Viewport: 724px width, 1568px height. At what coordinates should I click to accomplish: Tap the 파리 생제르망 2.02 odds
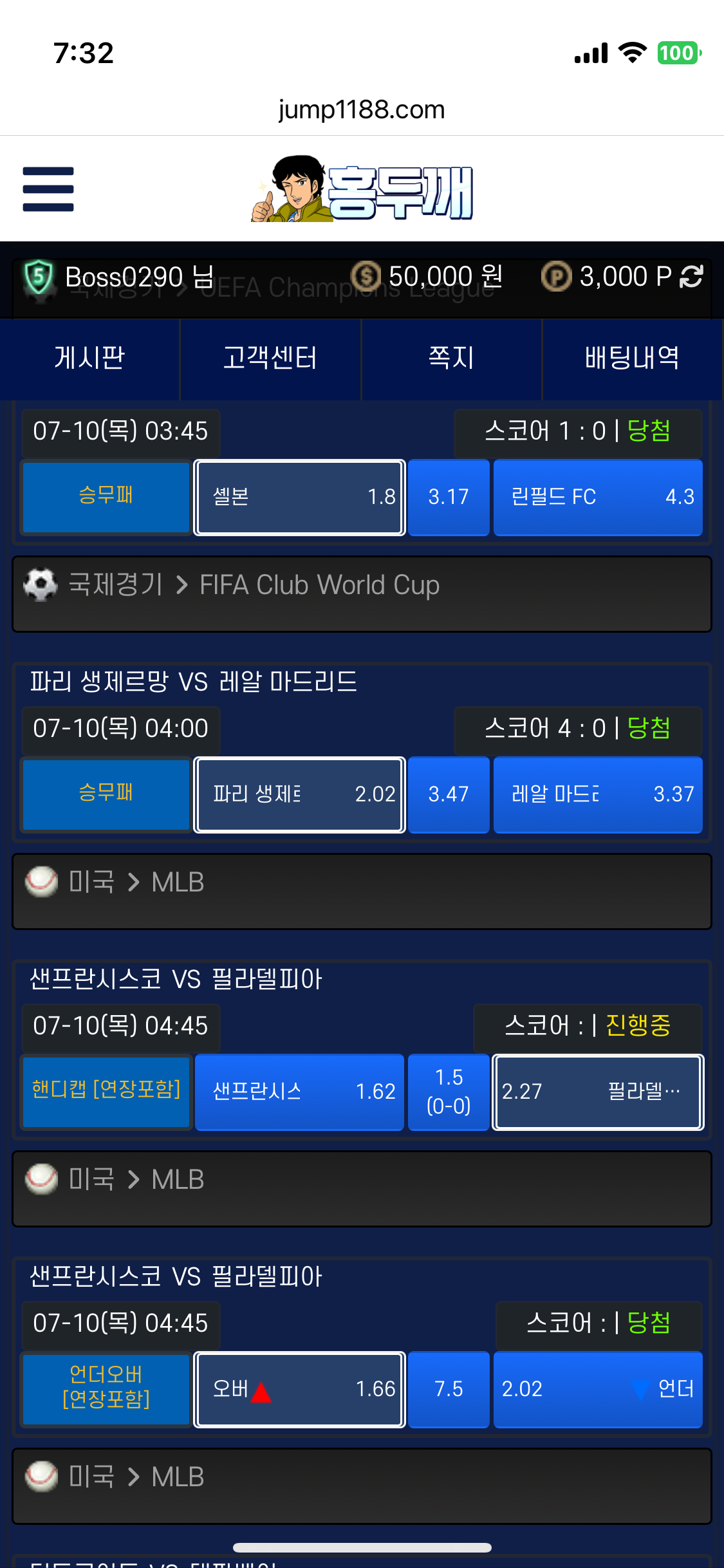click(x=300, y=794)
